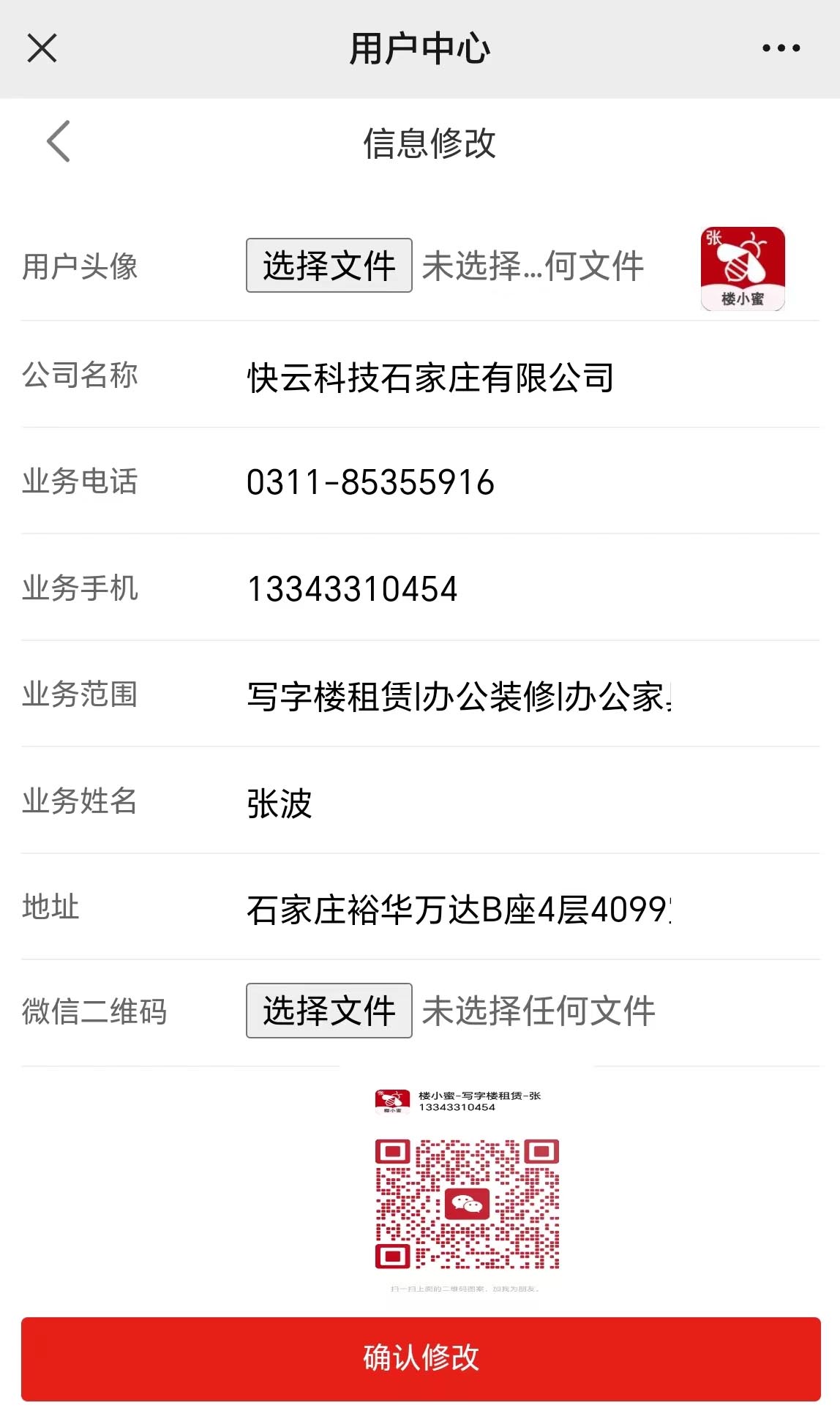Edit the 地址 field
This screenshot has height=1408, width=840.
coord(458,910)
